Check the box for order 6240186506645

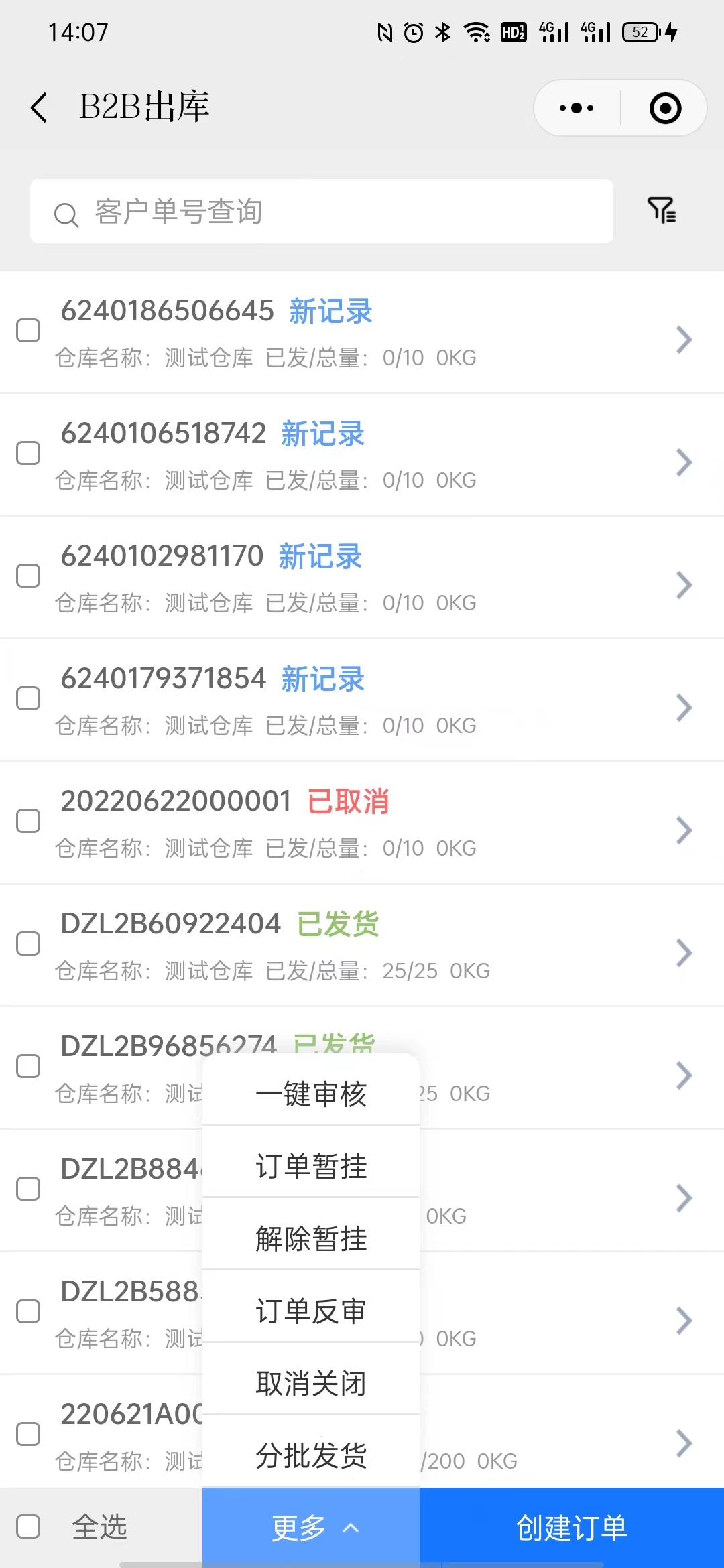click(28, 330)
